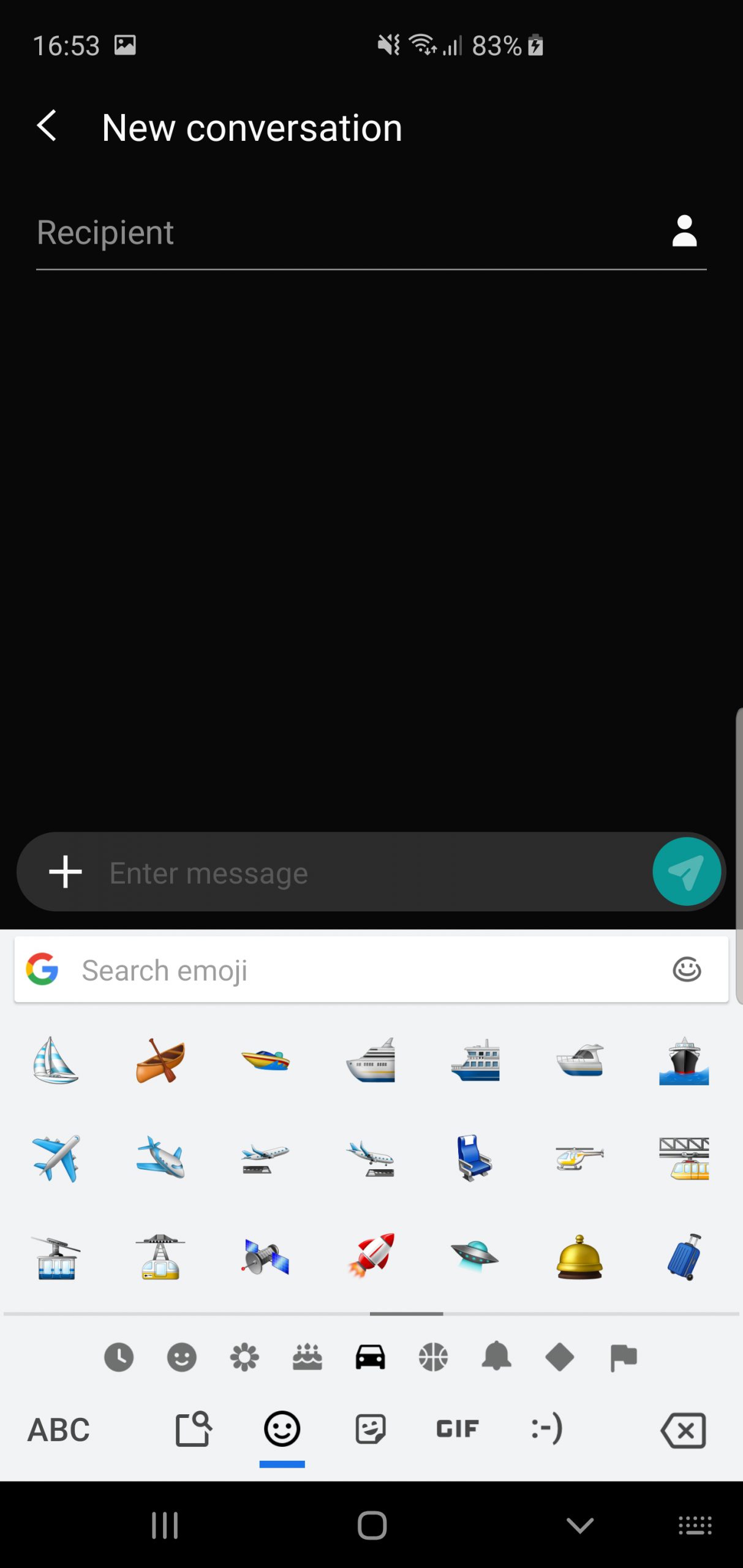Focus the Recipient field
The height and width of the screenshot is (1568, 743).
click(x=349, y=233)
